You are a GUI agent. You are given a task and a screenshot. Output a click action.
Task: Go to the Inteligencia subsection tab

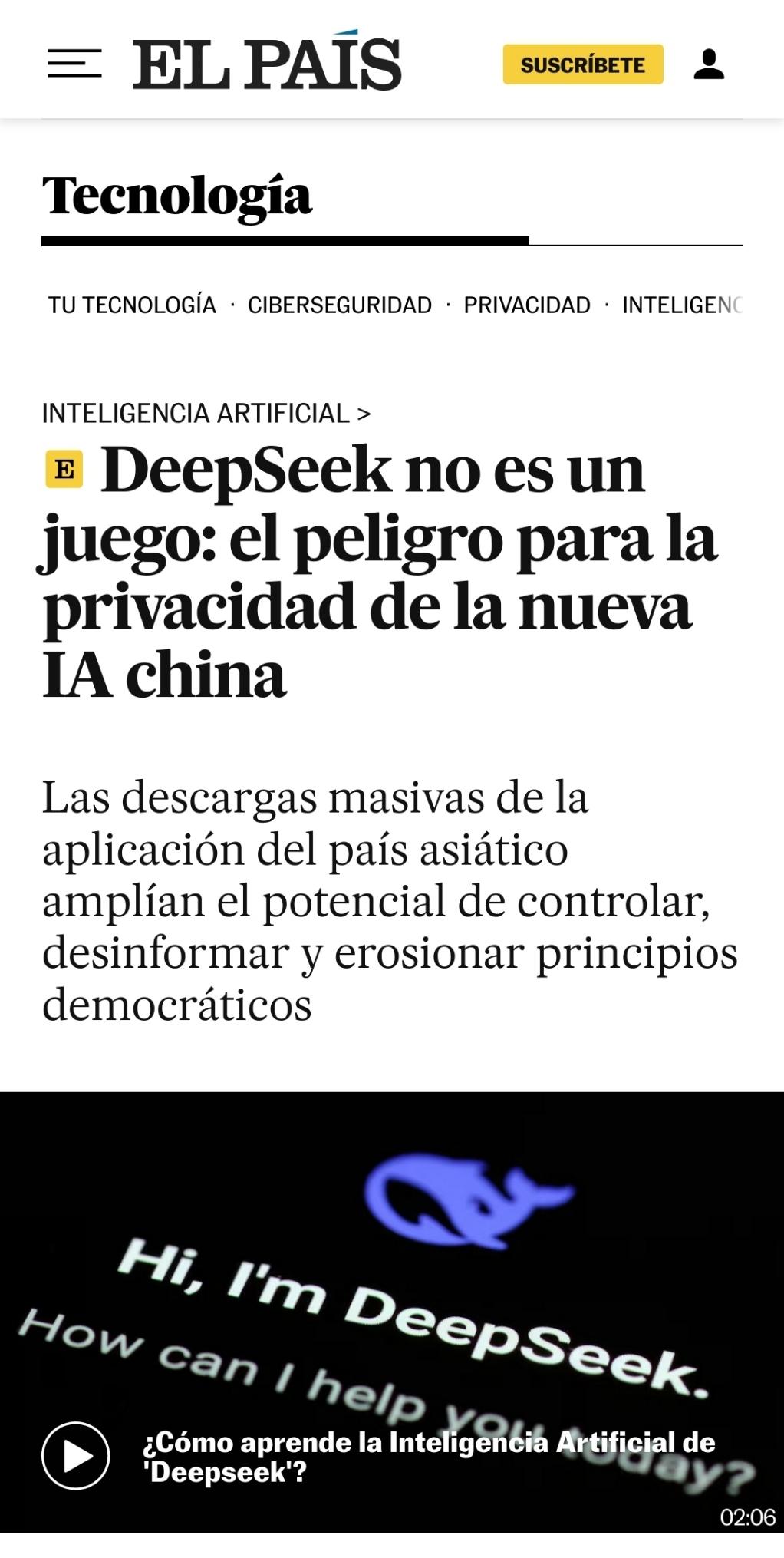point(682,305)
